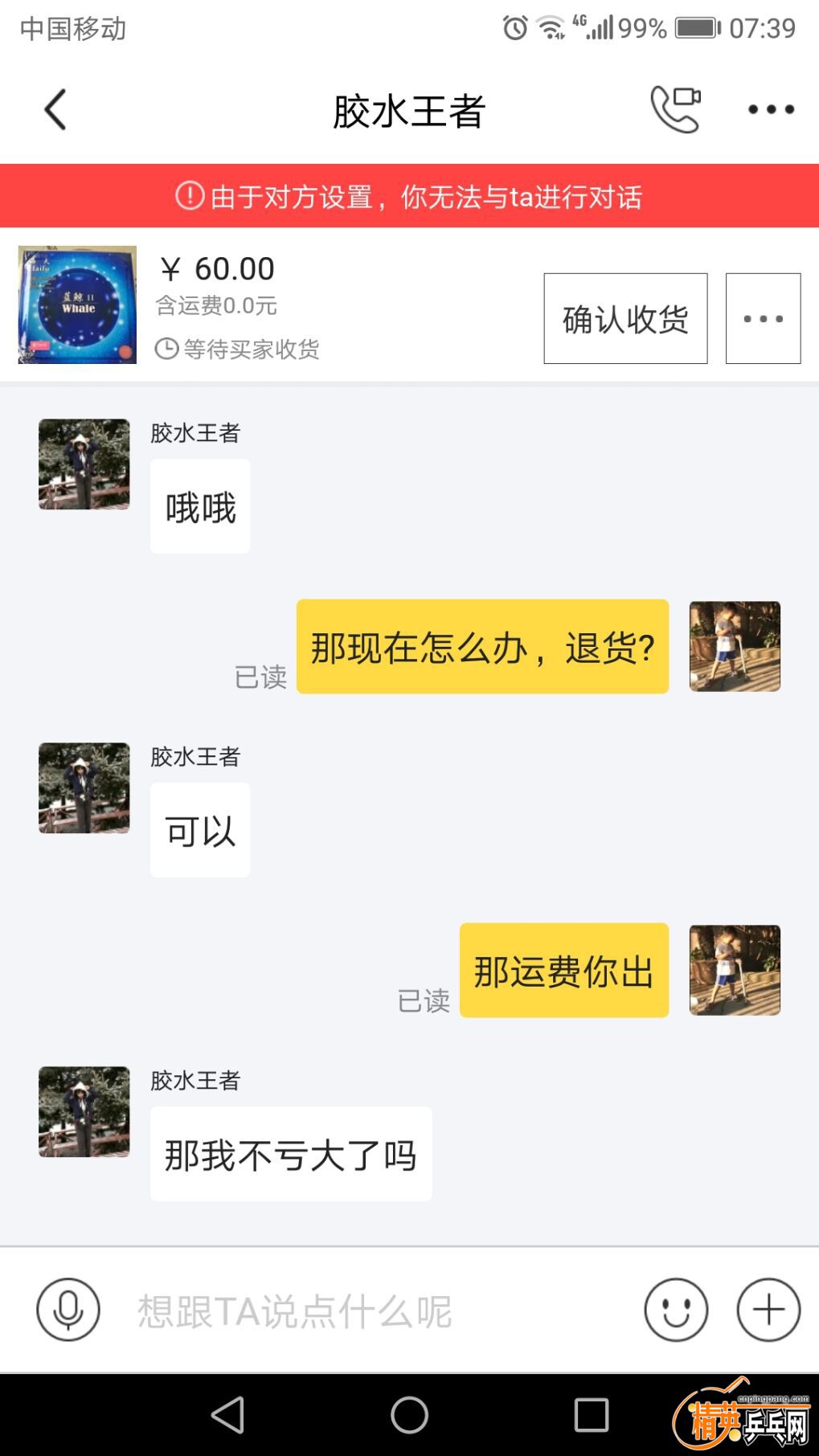
Task: Tap the microphone voice input icon
Action: [x=68, y=1310]
